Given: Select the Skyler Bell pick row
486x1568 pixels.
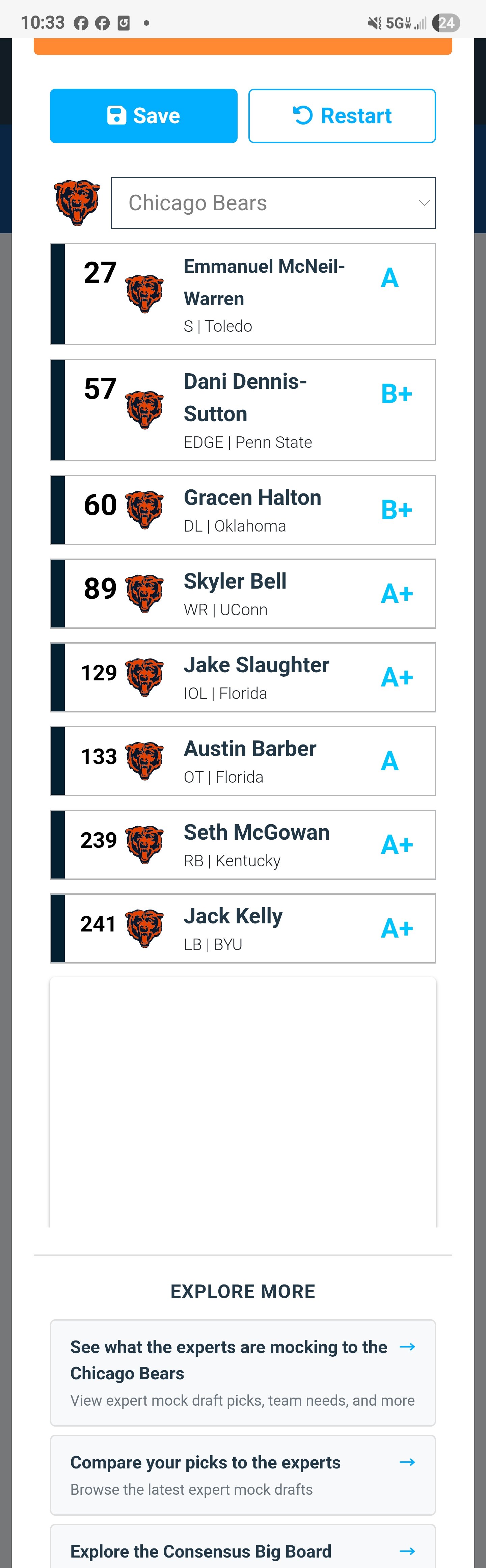Looking at the screenshot, I should pos(243,593).
